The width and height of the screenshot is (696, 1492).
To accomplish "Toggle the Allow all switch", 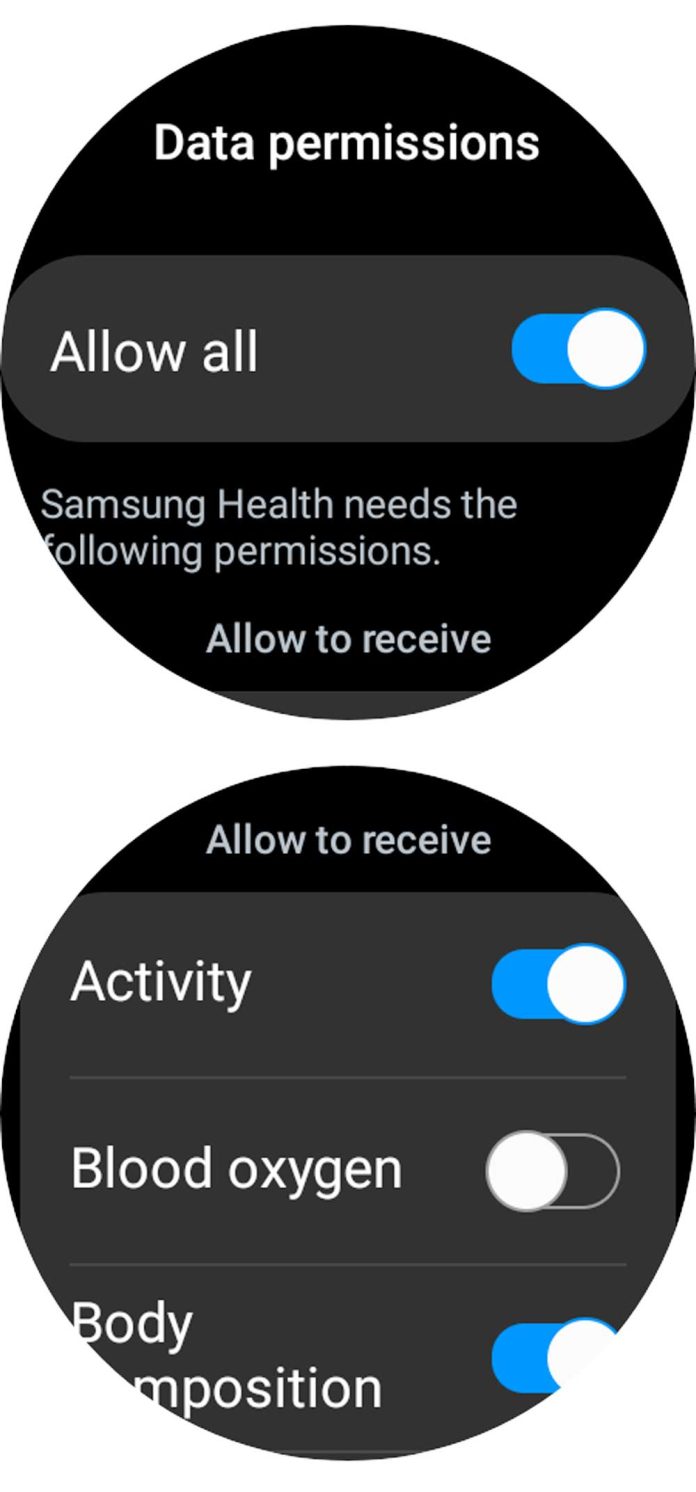I will [x=578, y=349].
